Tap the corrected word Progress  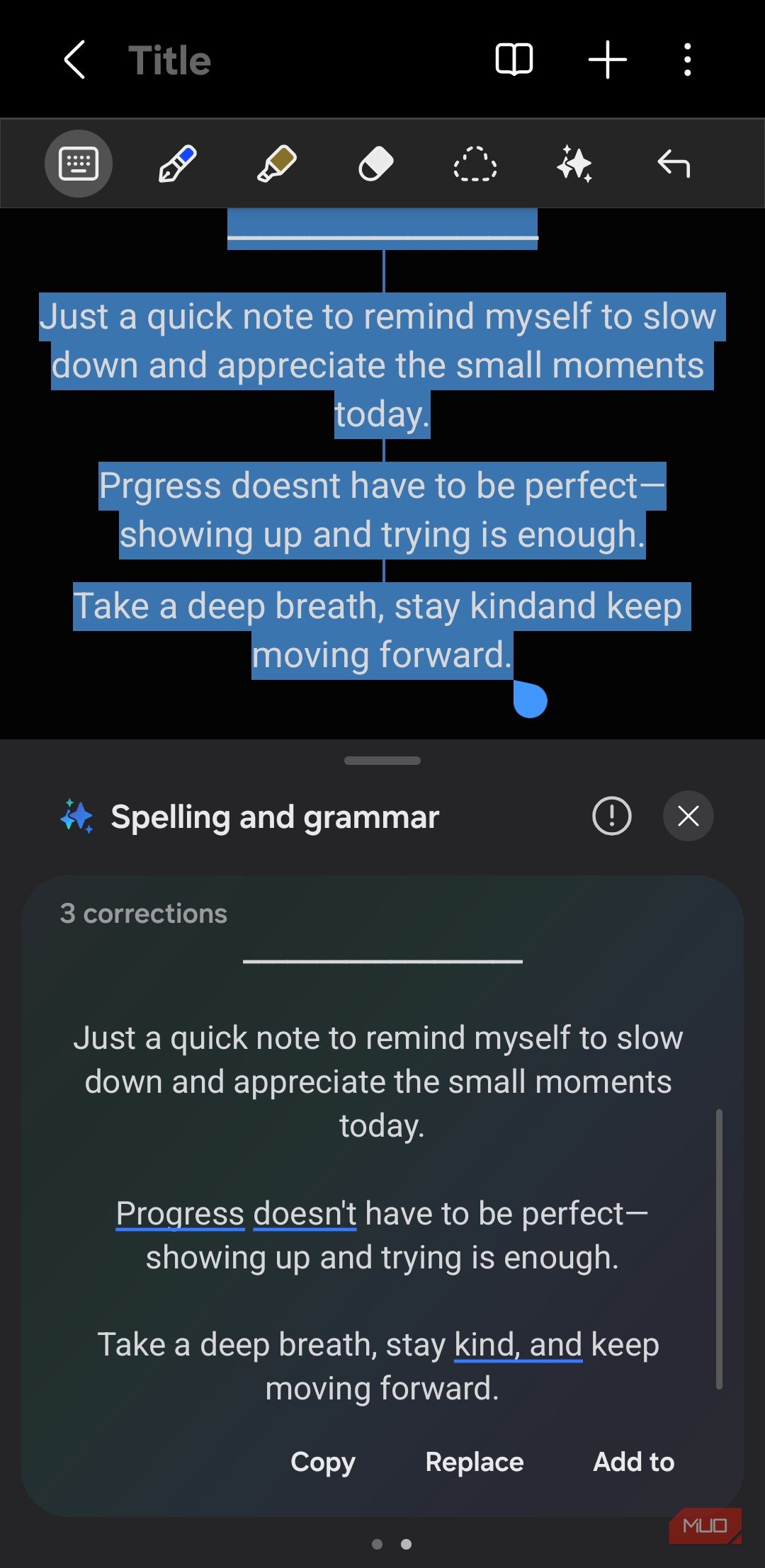pos(181,1214)
